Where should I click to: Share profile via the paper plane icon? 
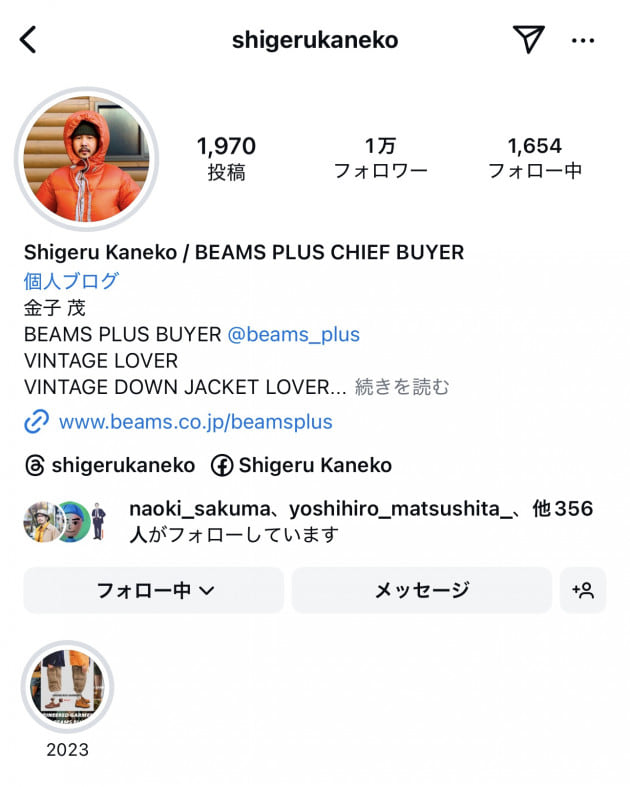pos(528,40)
